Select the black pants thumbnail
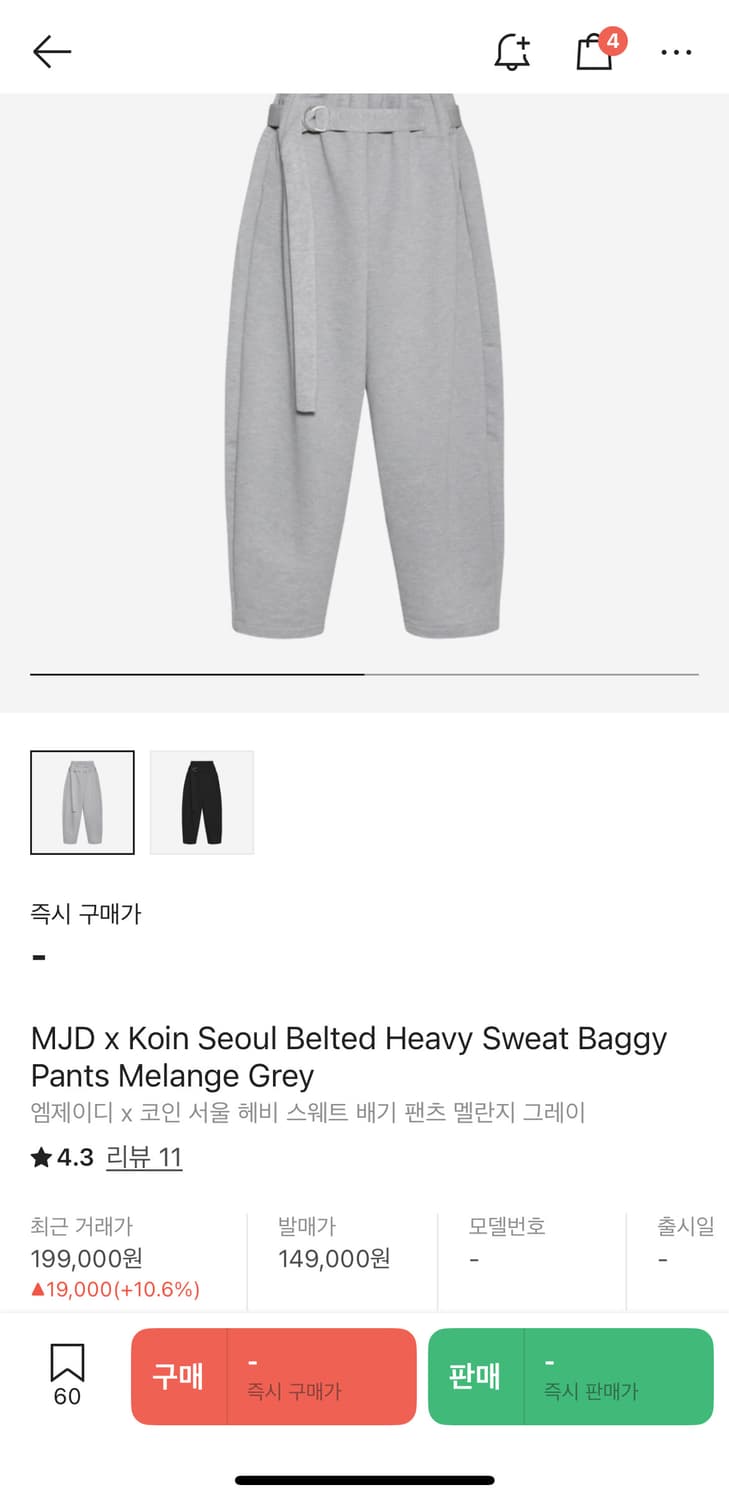 coord(201,802)
